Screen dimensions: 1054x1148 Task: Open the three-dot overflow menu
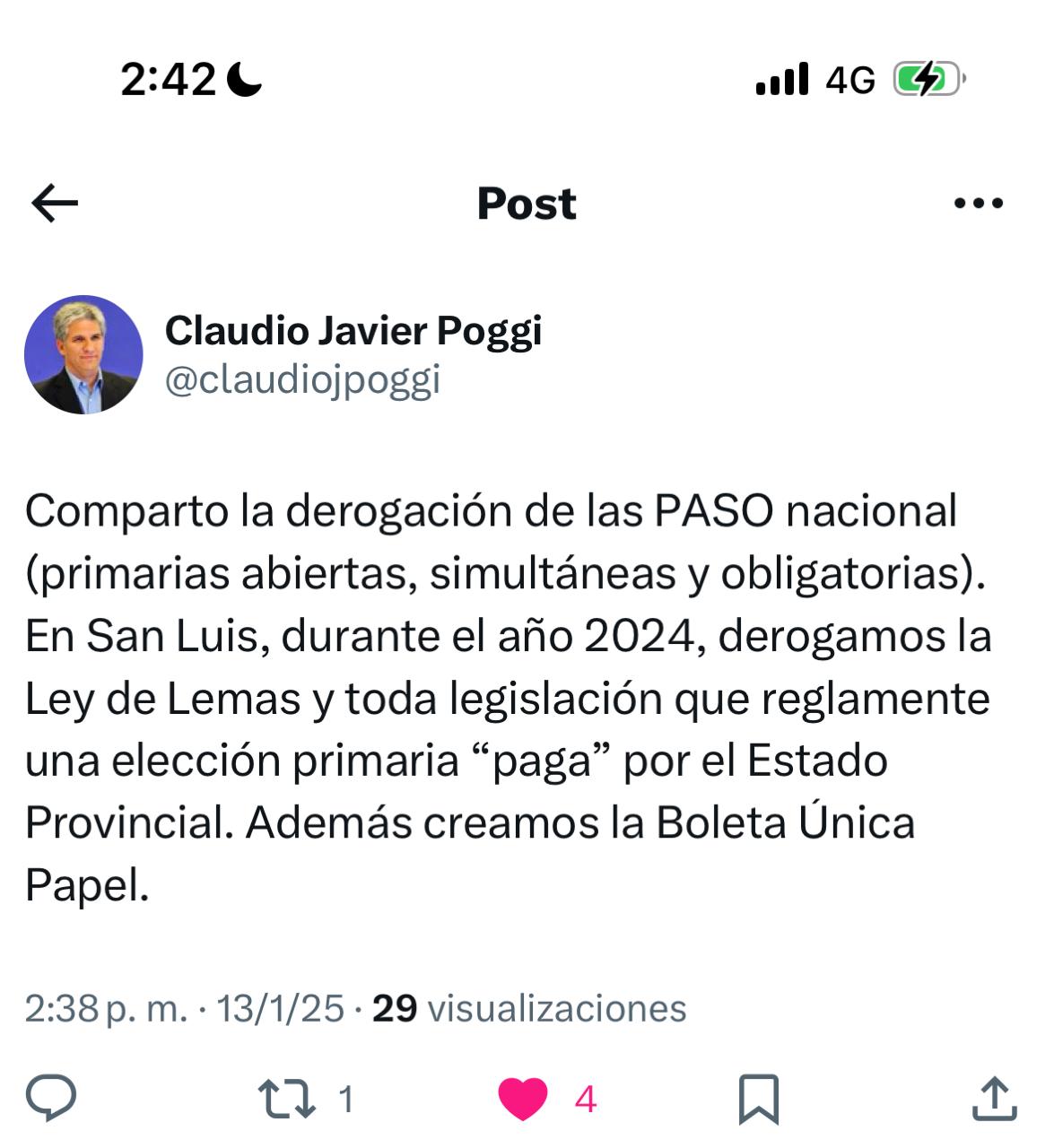pos(978,204)
